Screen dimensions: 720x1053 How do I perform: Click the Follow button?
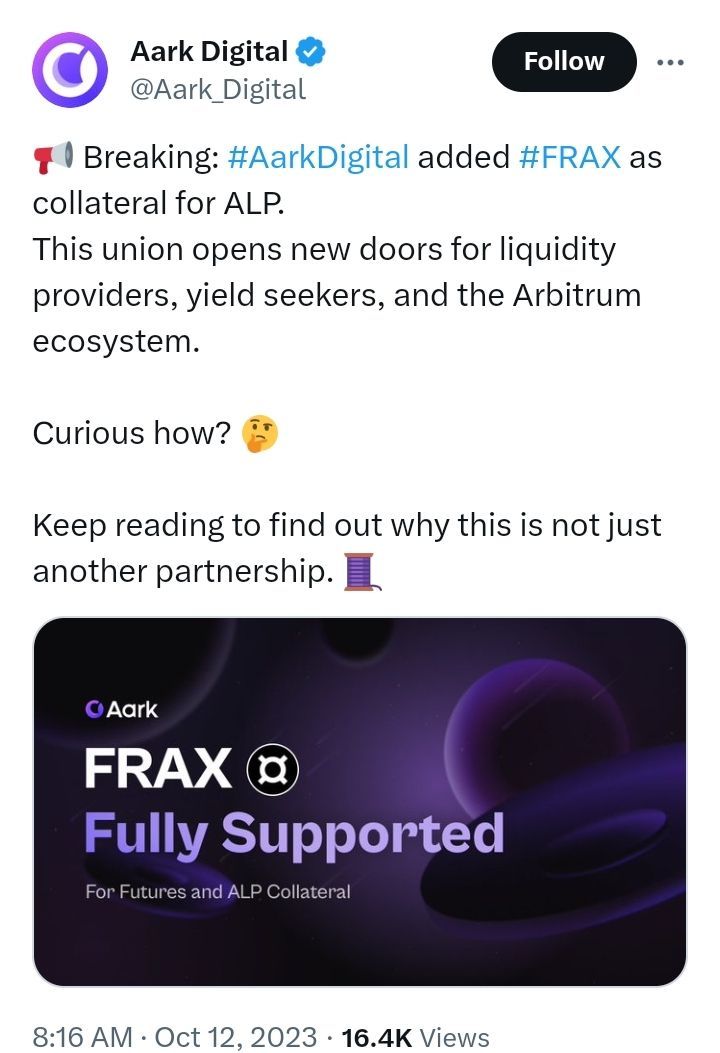[x=563, y=61]
